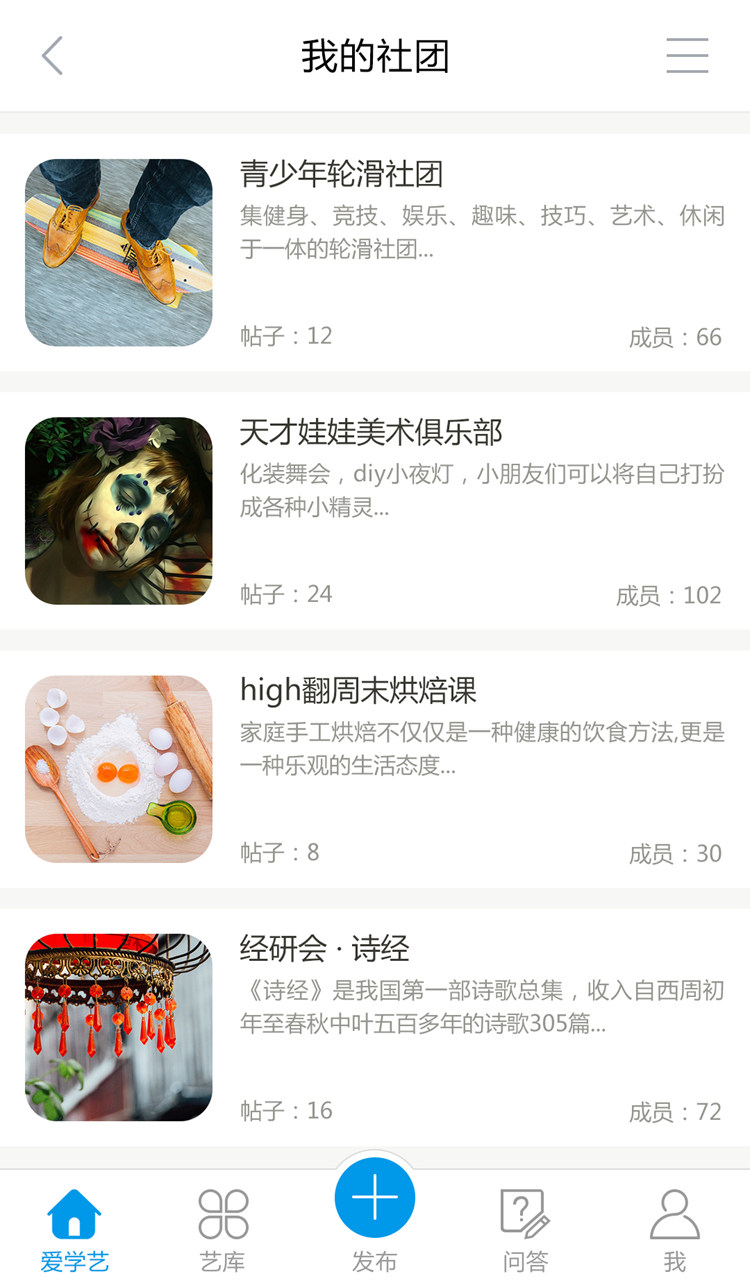This screenshot has width=750, height=1283.
Task: Open the 青少年轮滑社团 club
Action: click(x=341, y=175)
